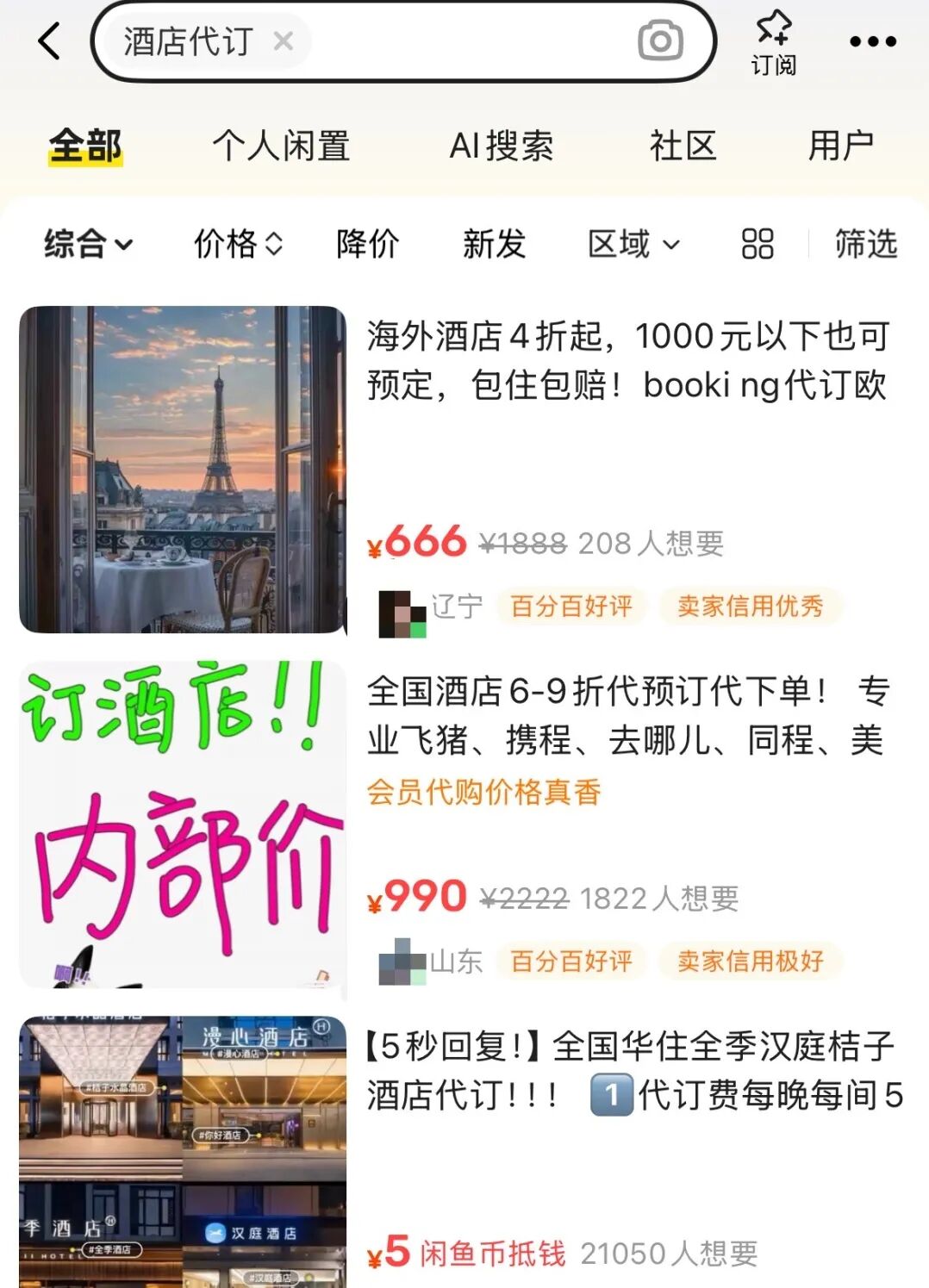Image resolution: width=929 pixels, height=1288 pixels.
Task: Go back using the back arrow
Action: pyautogui.click(x=50, y=40)
